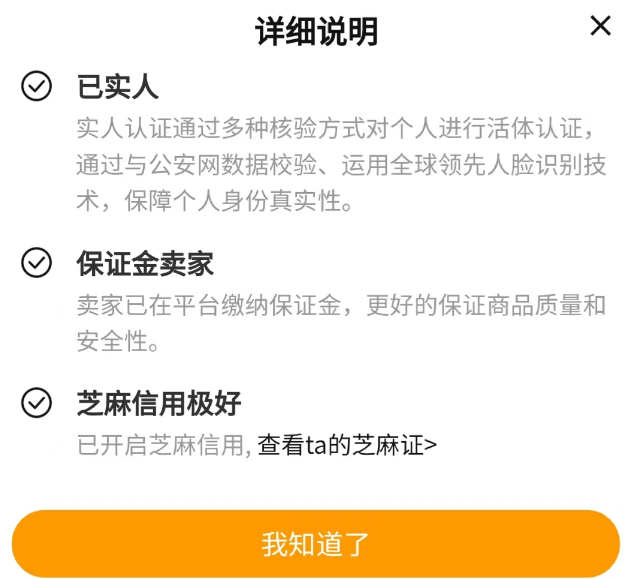Image resolution: width=633 pixels, height=579 pixels.
Task: Close the 详细说明 dialog
Action: 600,27
